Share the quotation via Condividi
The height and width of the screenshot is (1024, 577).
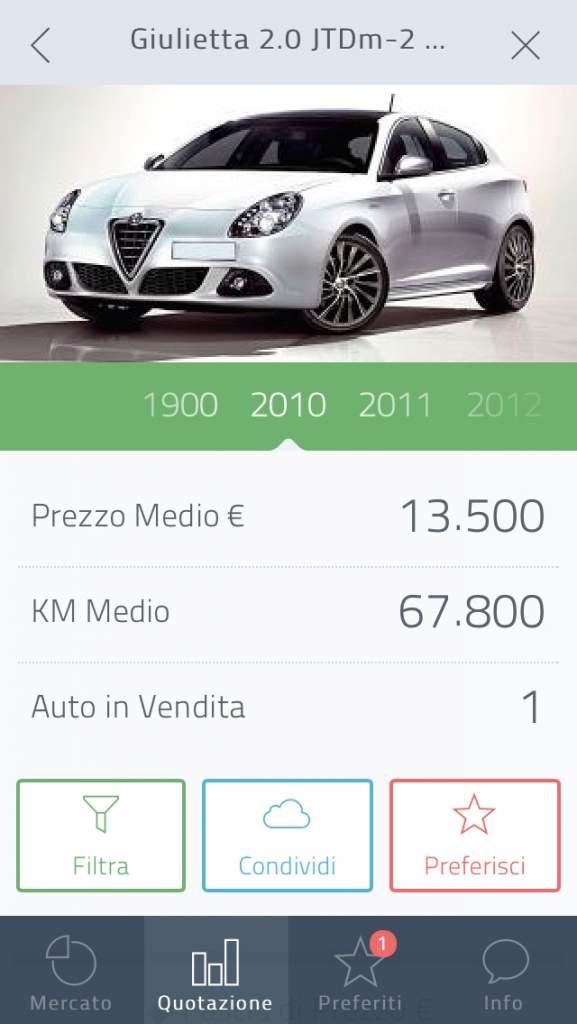pyautogui.click(x=287, y=835)
